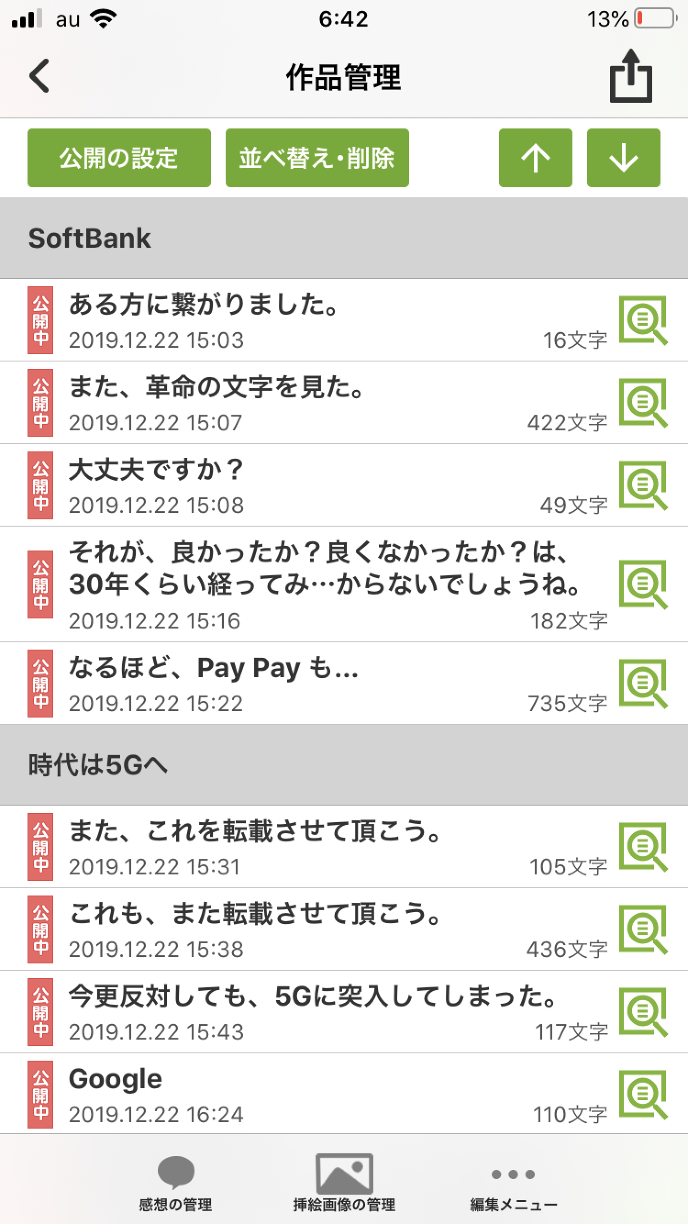Open the entry 大丈夫ですか？
The image size is (688, 1224).
click(x=300, y=485)
